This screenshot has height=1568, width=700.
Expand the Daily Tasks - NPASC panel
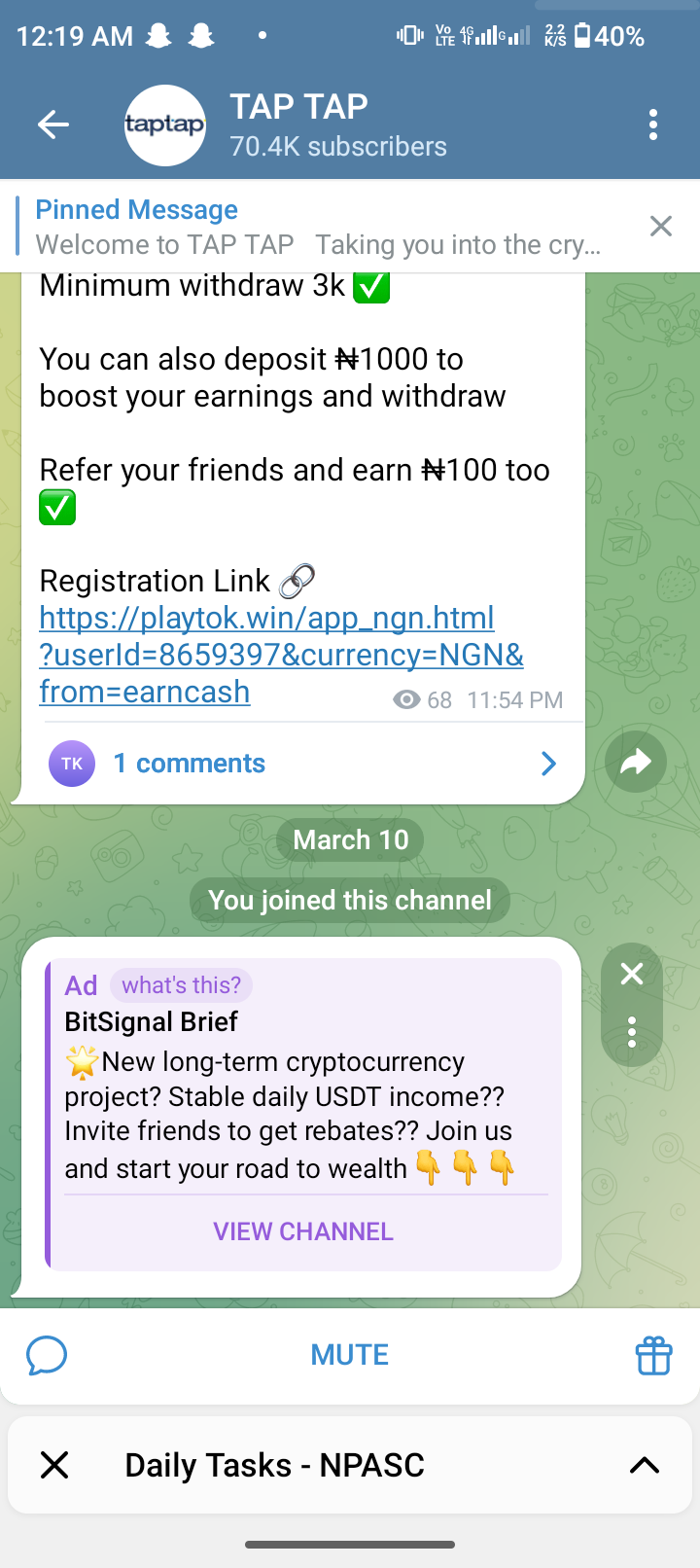click(x=644, y=1465)
